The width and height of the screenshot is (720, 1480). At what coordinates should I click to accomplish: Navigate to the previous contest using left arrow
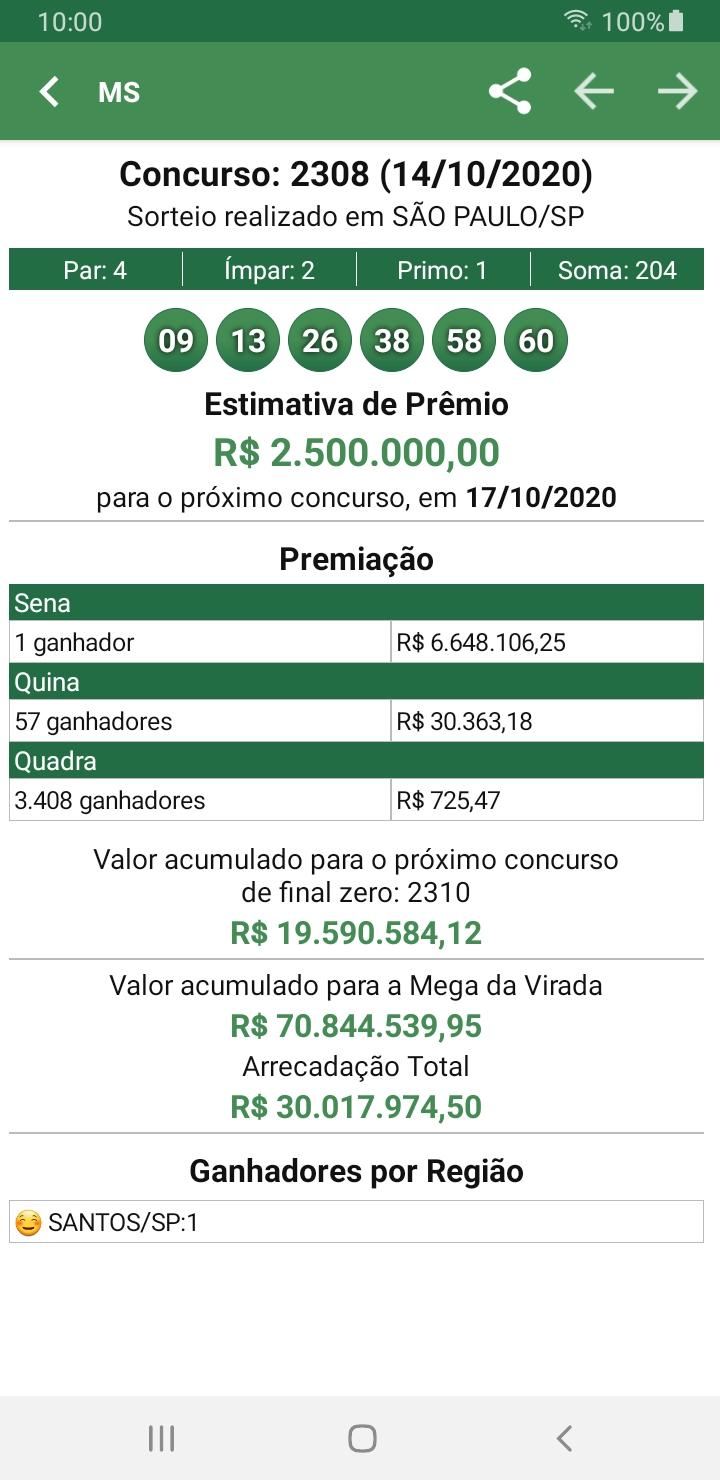click(x=593, y=90)
